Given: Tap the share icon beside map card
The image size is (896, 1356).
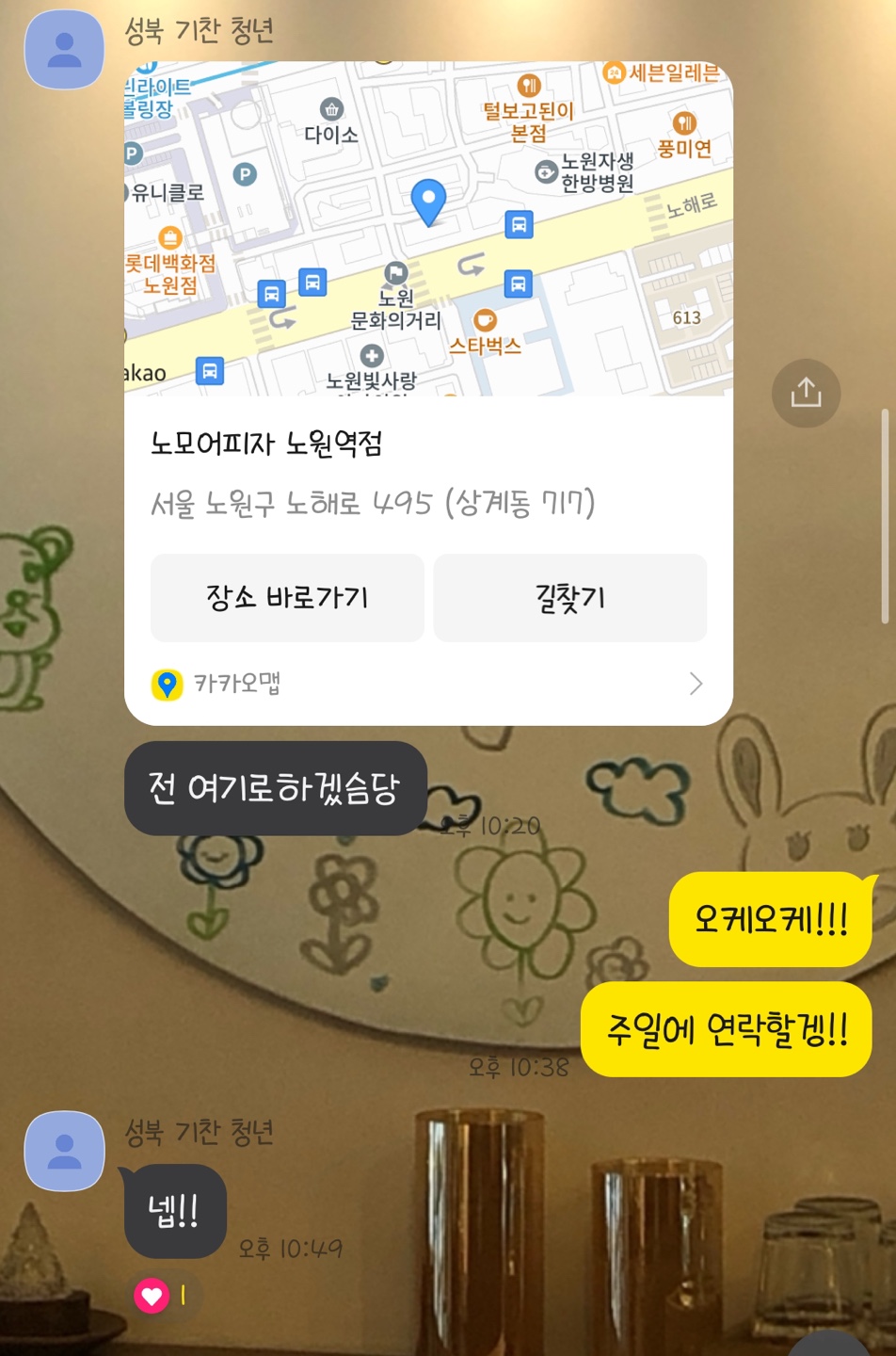Looking at the screenshot, I should [806, 393].
